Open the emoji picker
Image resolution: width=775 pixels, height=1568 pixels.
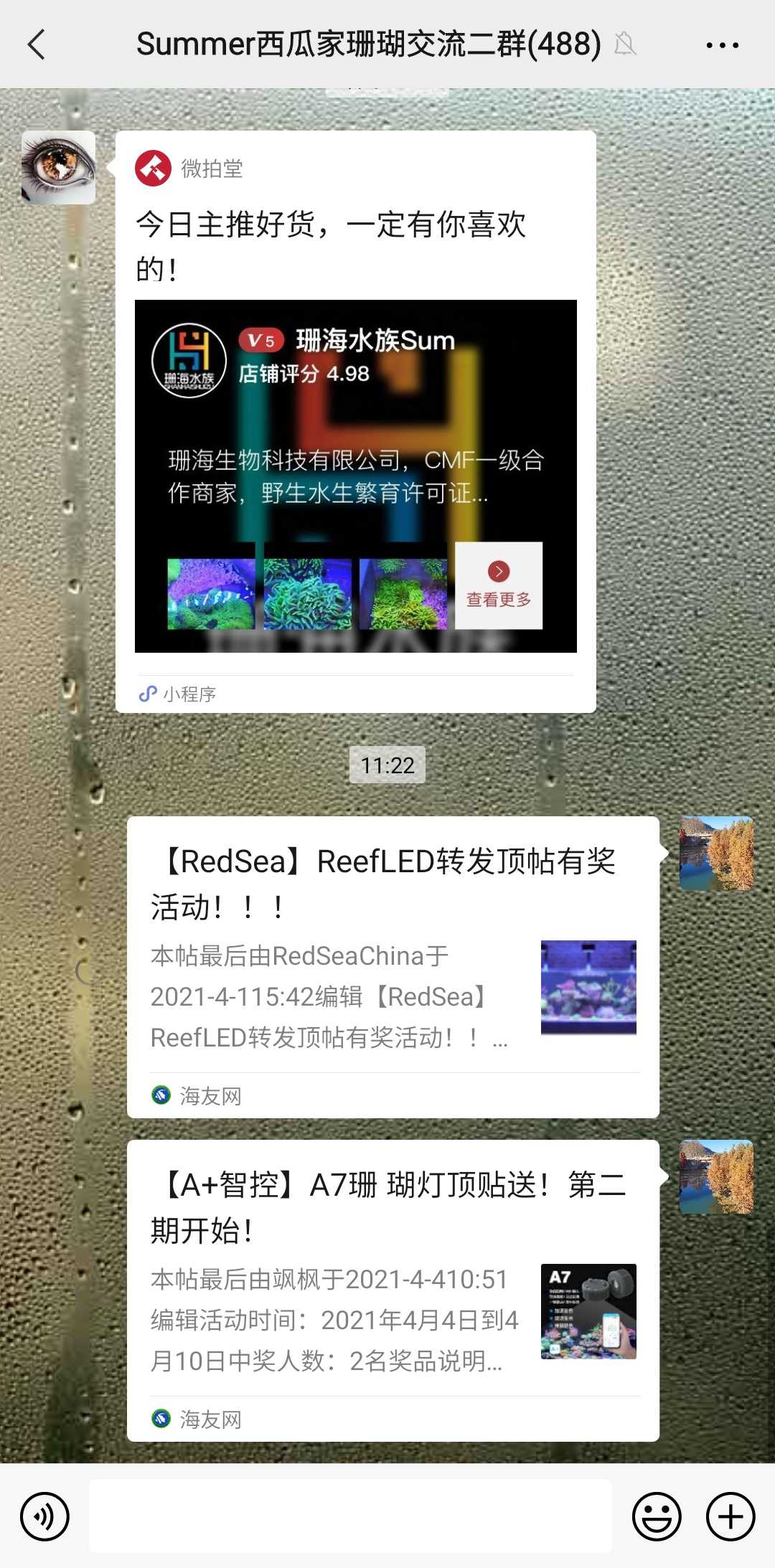pos(656,1516)
